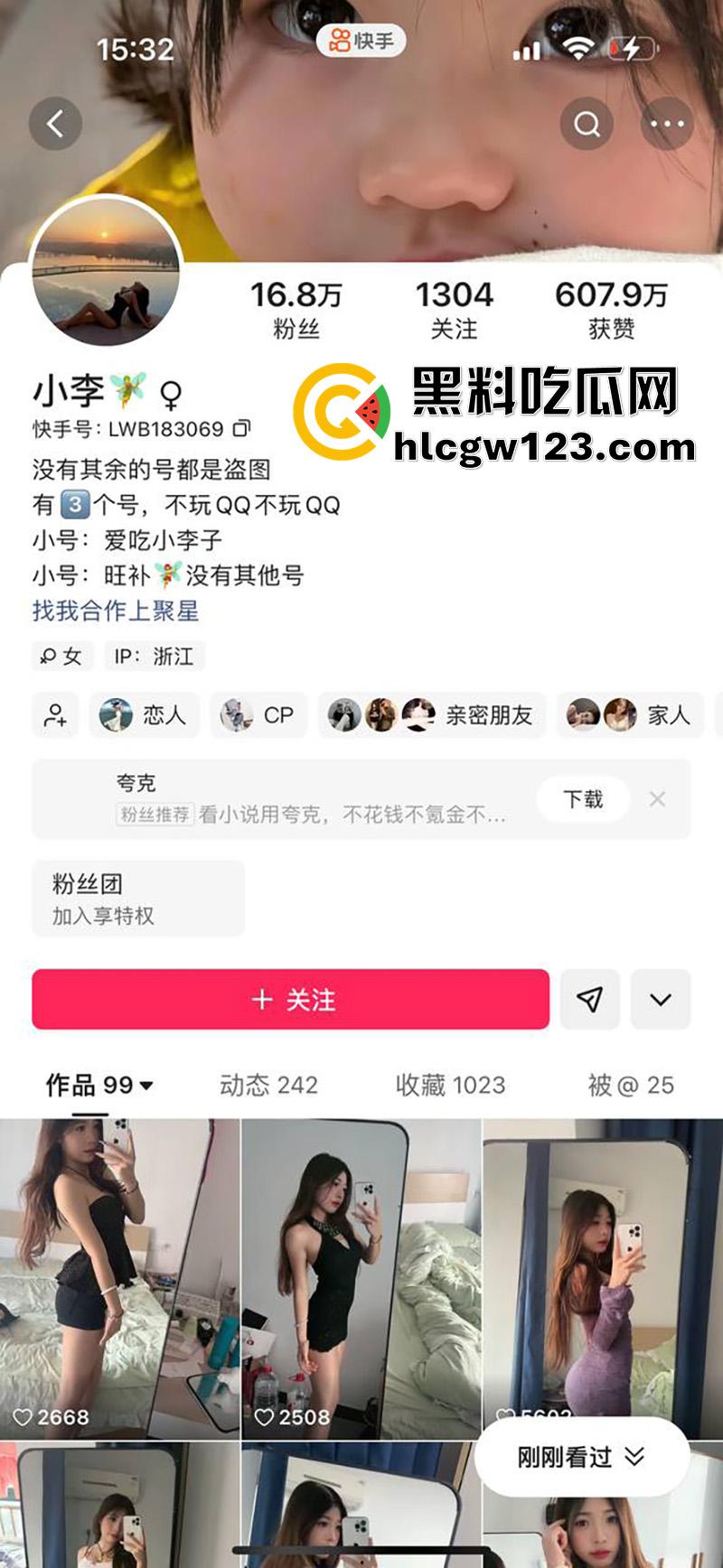Image resolution: width=723 pixels, height=1568 pixels.
Task: Go back using the top-left arrow
Action: (x=55, y=124)
